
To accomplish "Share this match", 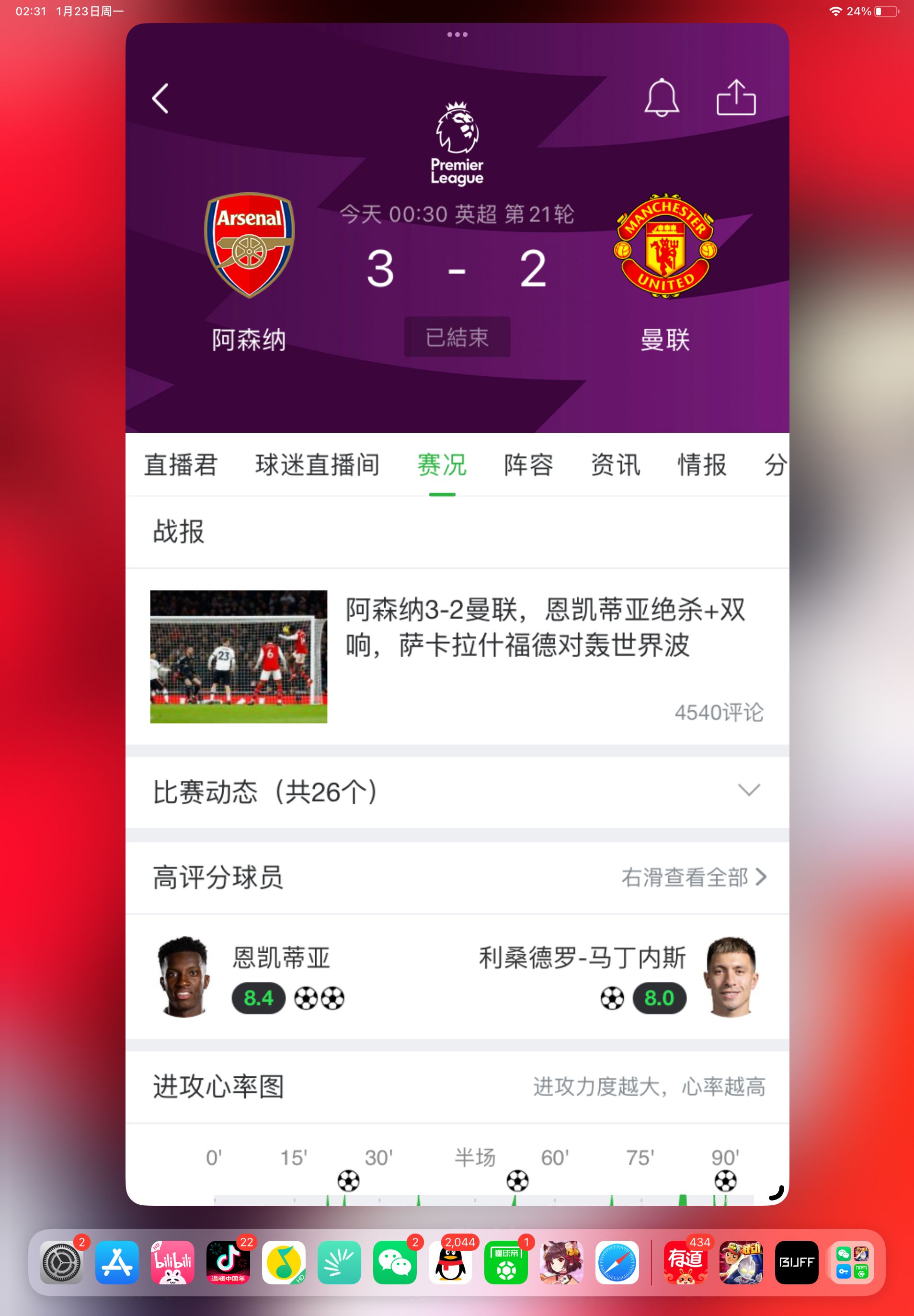I will [736, 98].
